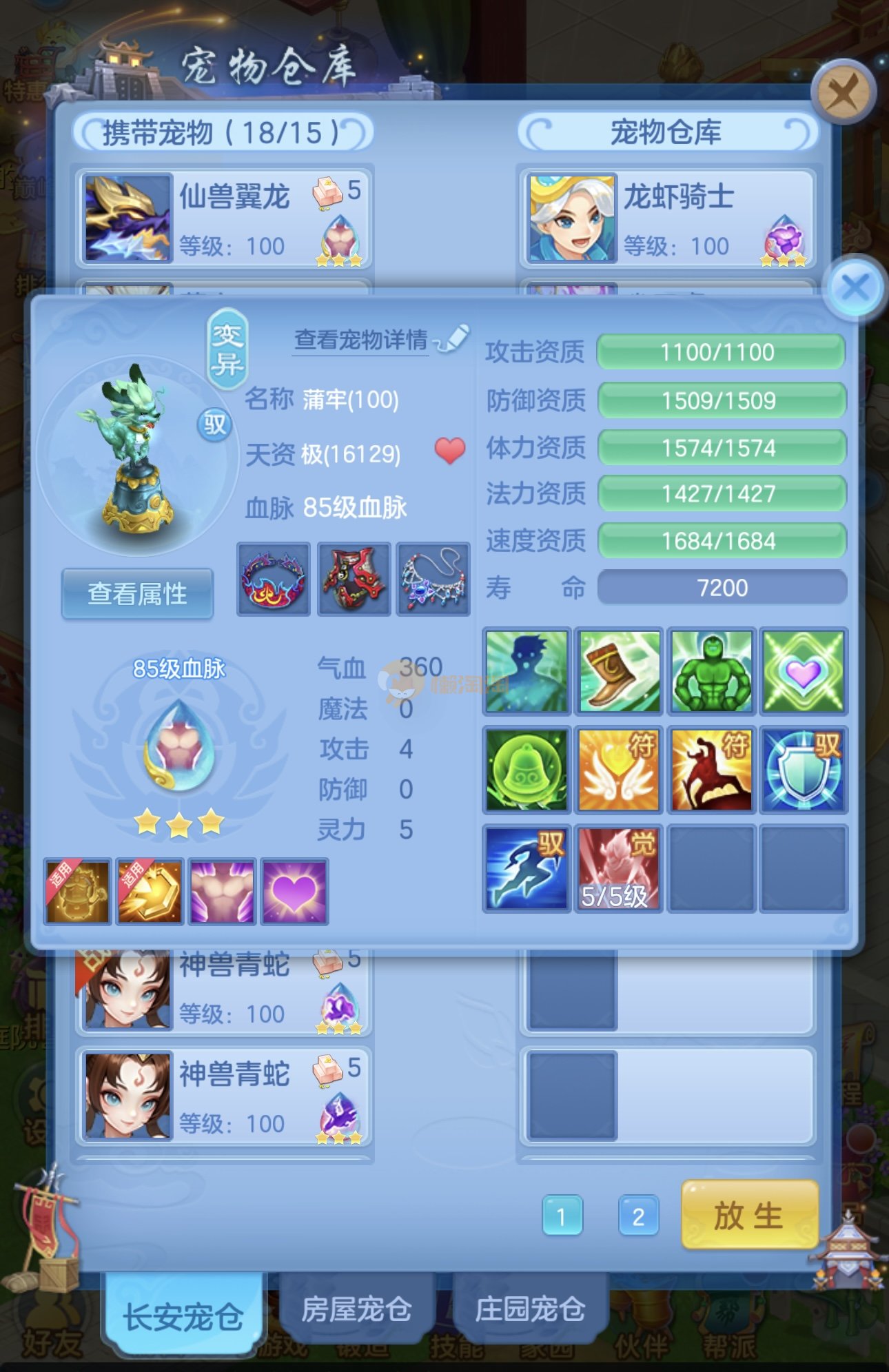
Task: Go to warehouse page 2
Action: pos(638,1217)
